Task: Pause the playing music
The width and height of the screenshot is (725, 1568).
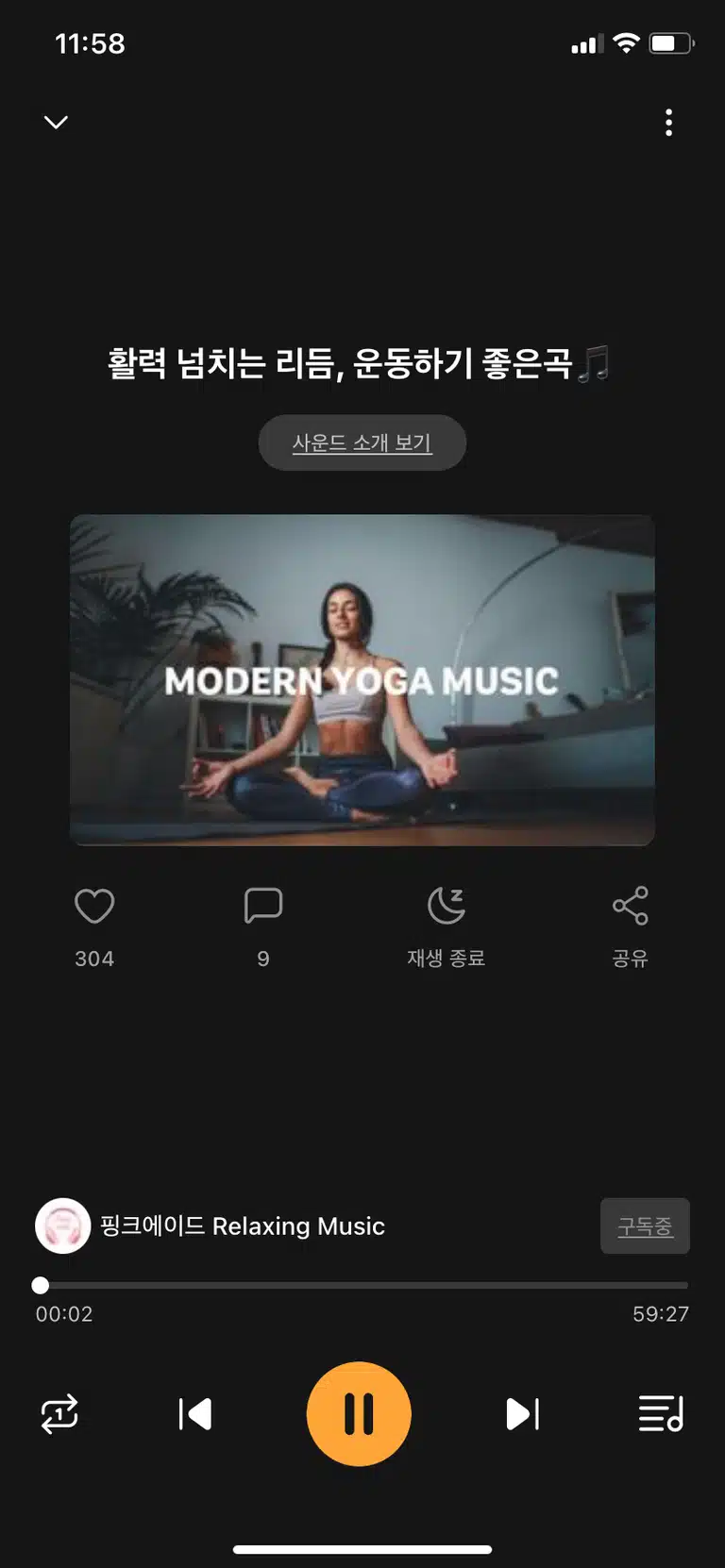Action: [x=359, y=1414]
